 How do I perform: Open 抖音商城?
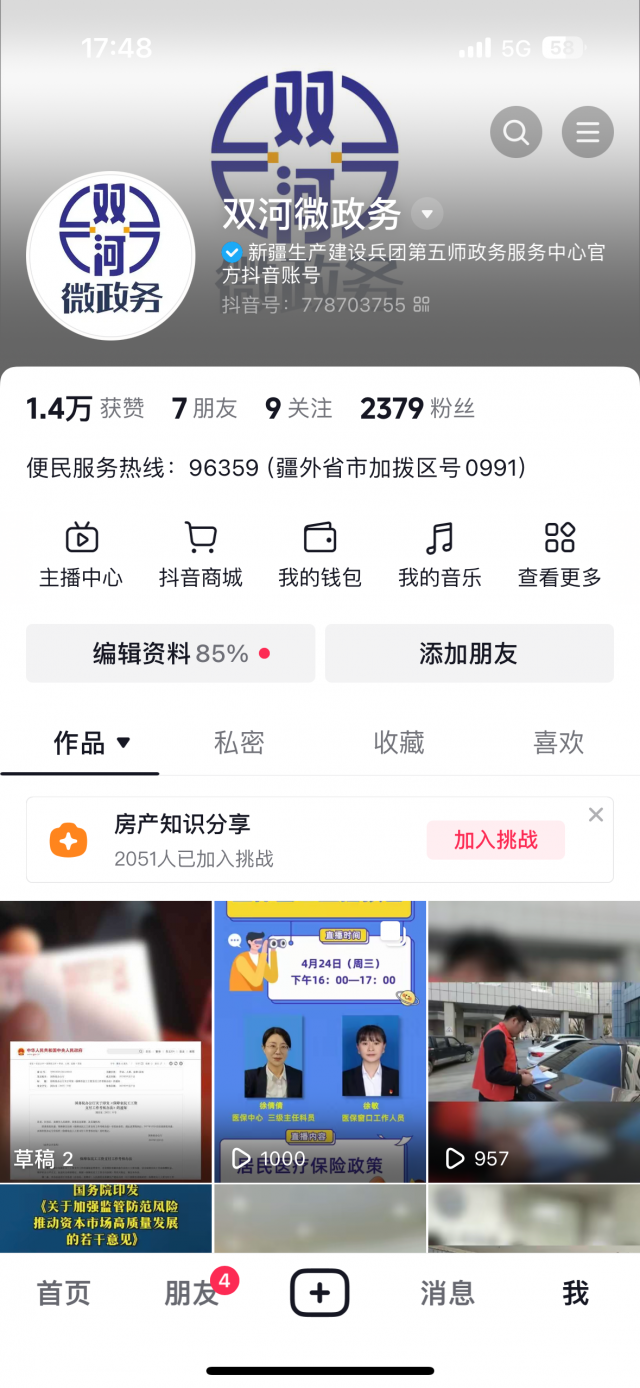click(x=200, y=555)
